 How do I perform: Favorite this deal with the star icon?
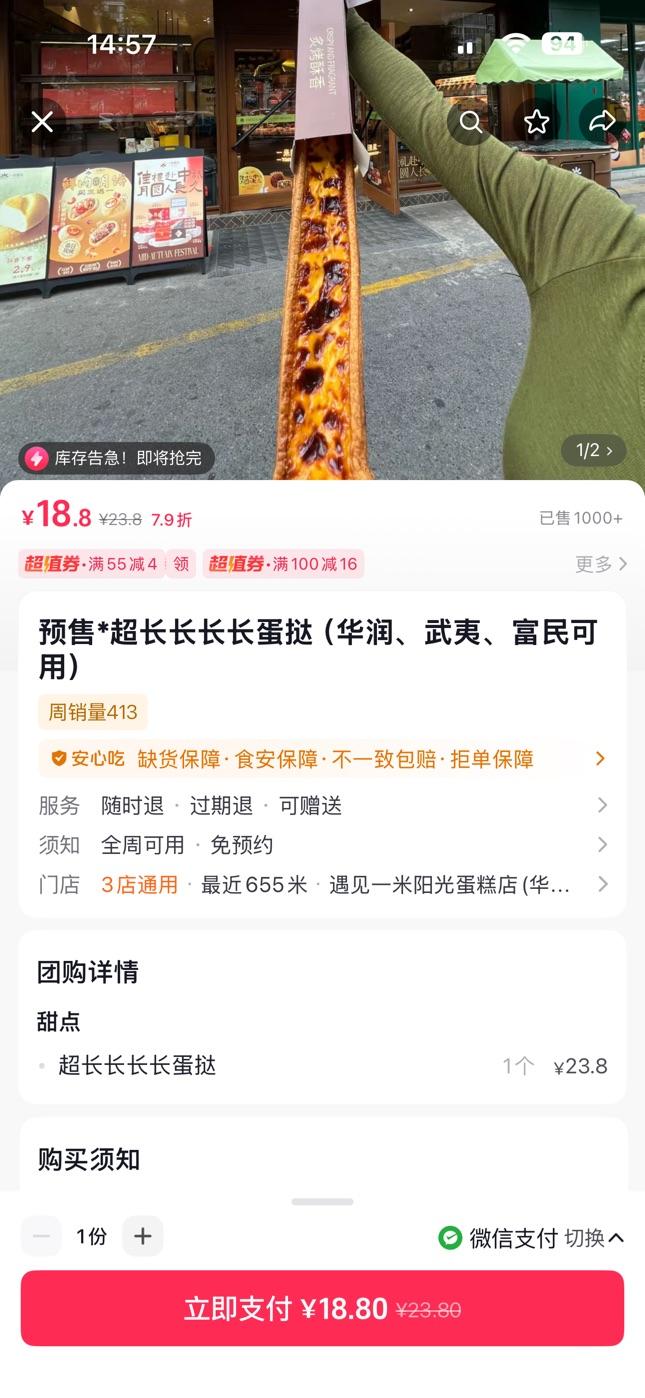pos(537,122)
